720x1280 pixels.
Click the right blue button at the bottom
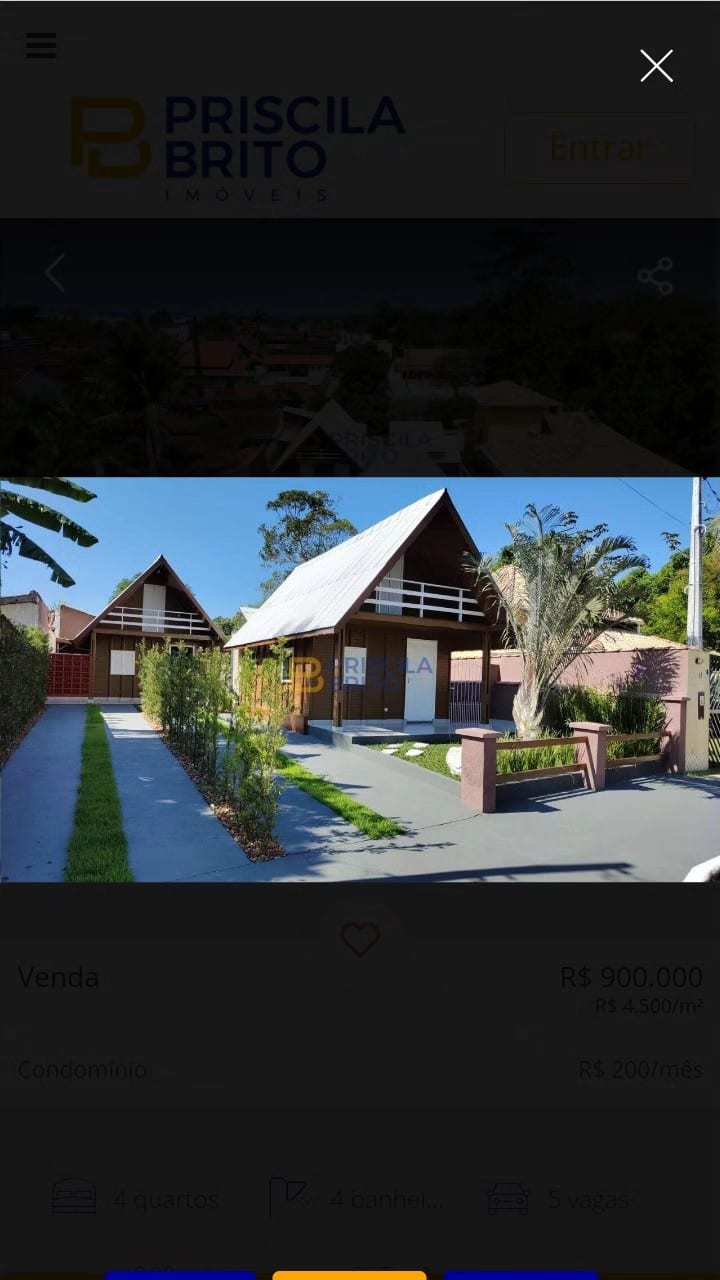(x=520, y=1274)
